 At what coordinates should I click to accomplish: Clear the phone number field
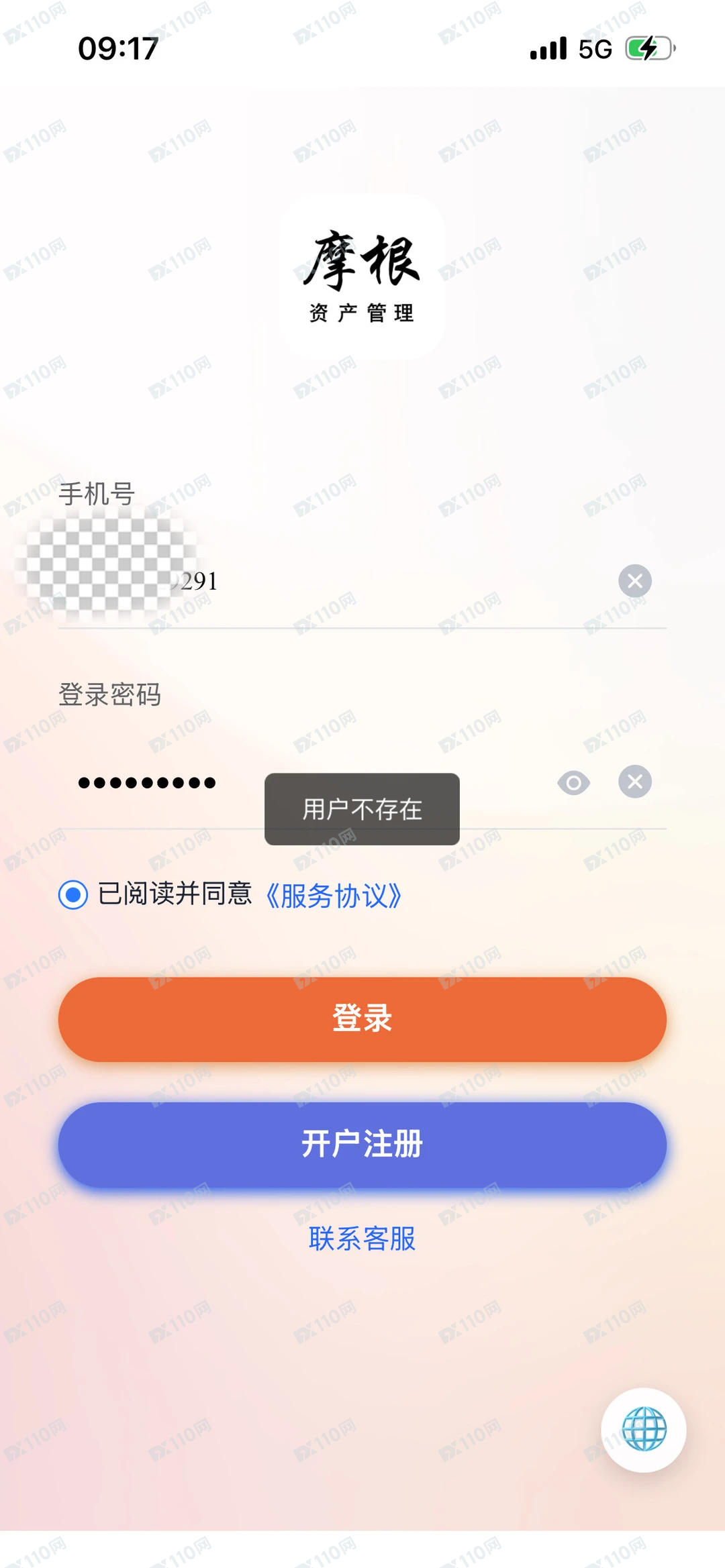coord(634,581)
